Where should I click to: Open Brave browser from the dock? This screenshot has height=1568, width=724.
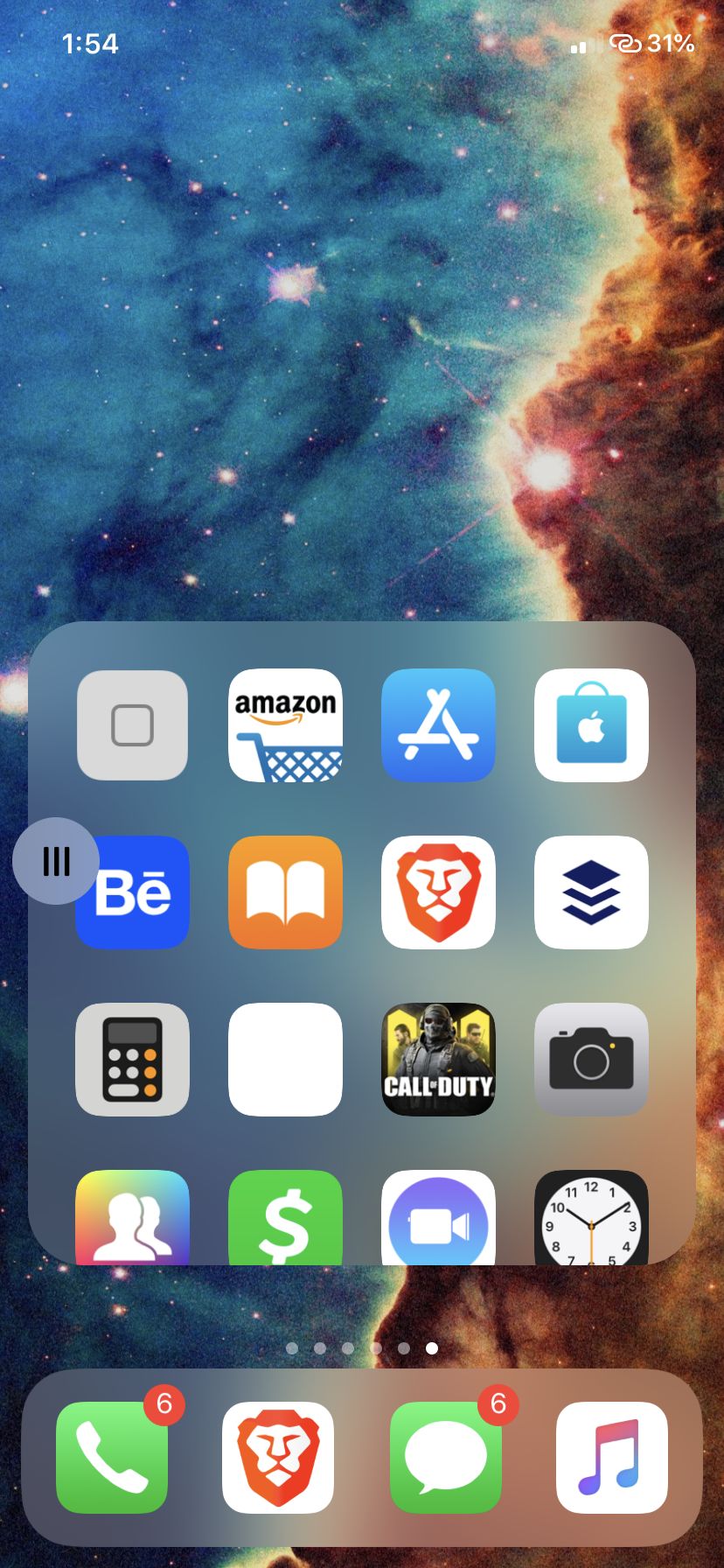tap(278, 1458)
